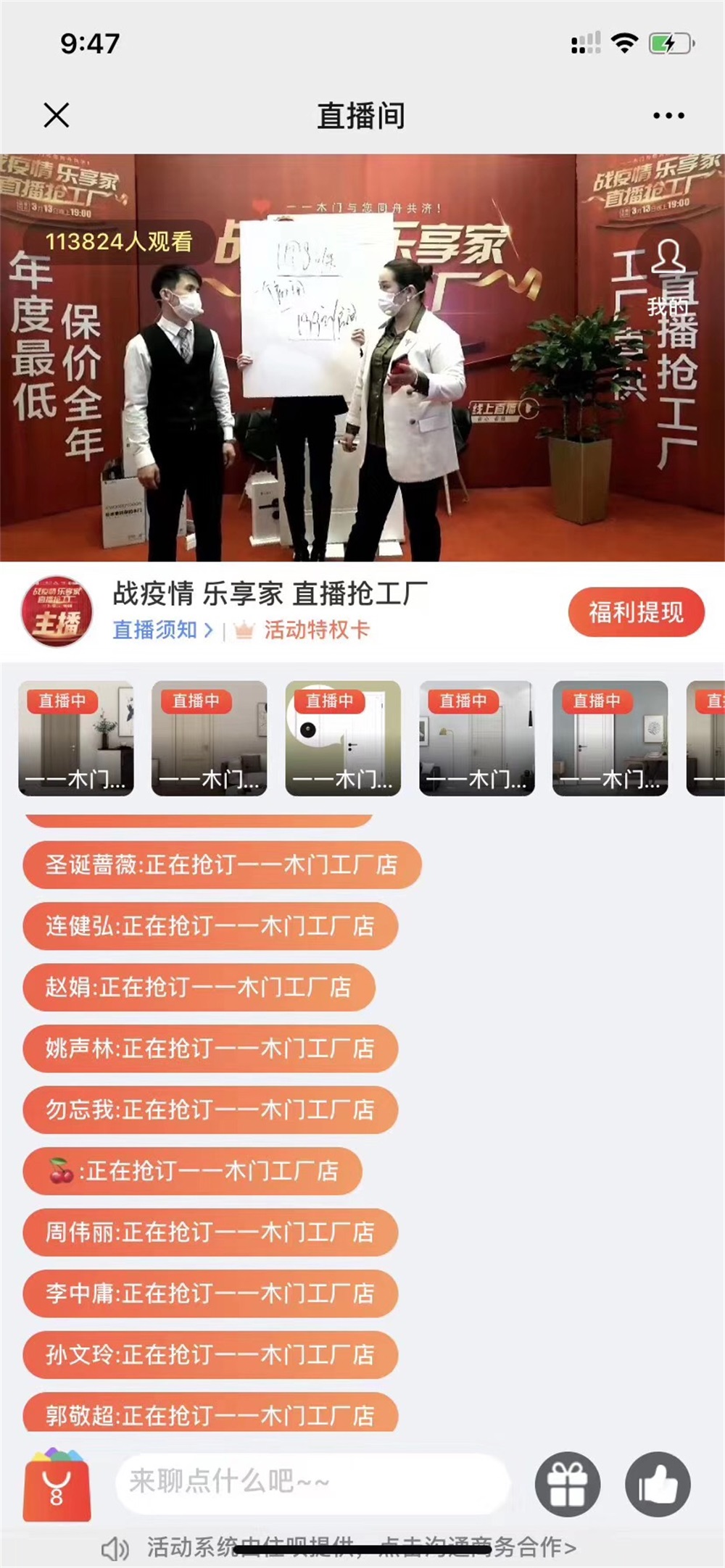
Task: Open the gift box icon
Action: pos(568,1484)
